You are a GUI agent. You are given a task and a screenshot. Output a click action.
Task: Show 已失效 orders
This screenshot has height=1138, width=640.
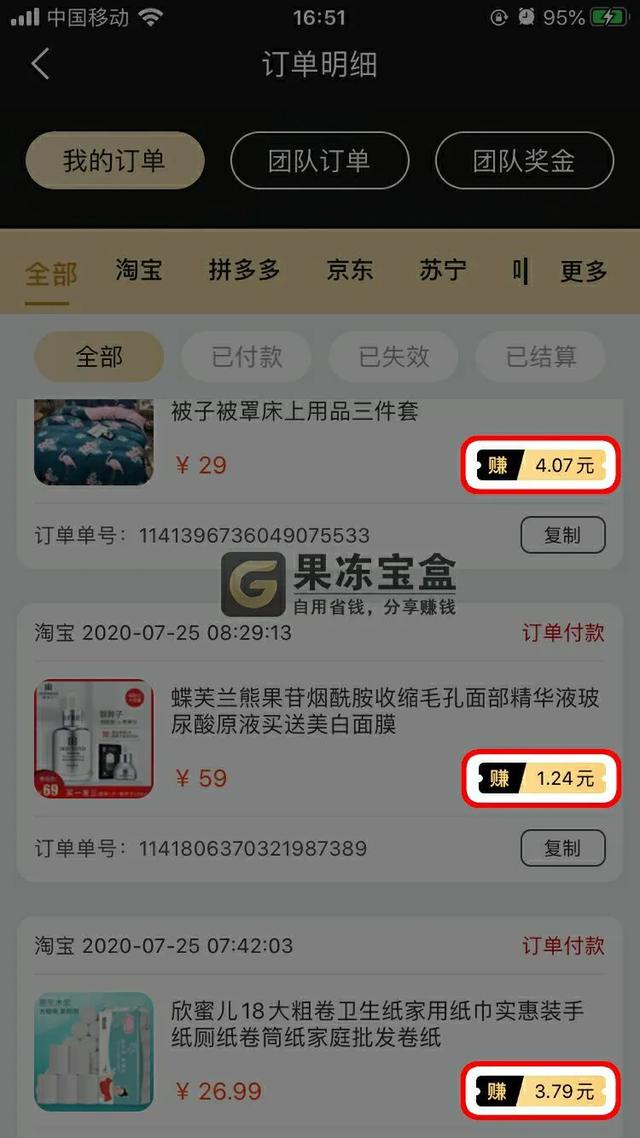coord(394,357)
